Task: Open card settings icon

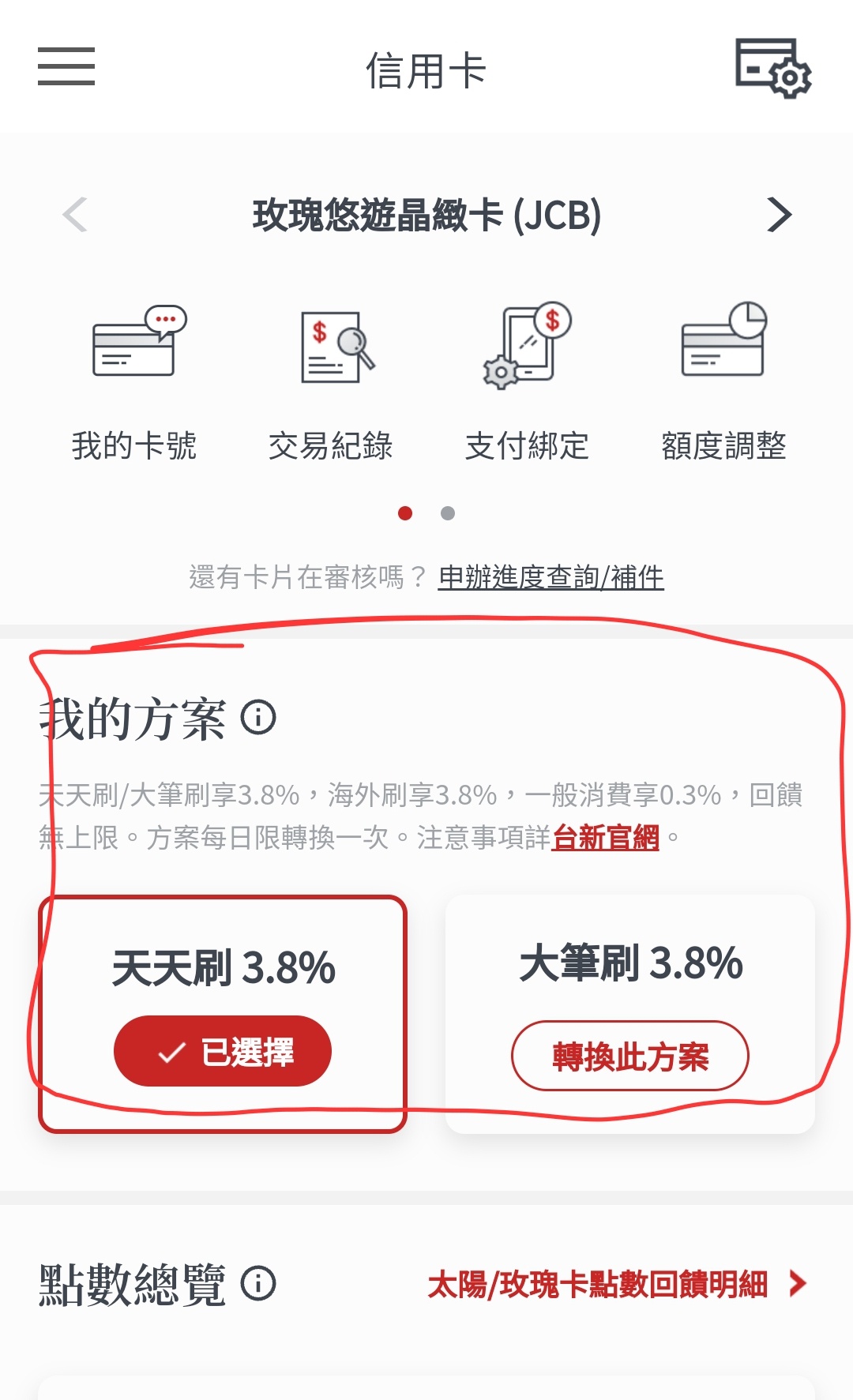Action: [772, 68]
